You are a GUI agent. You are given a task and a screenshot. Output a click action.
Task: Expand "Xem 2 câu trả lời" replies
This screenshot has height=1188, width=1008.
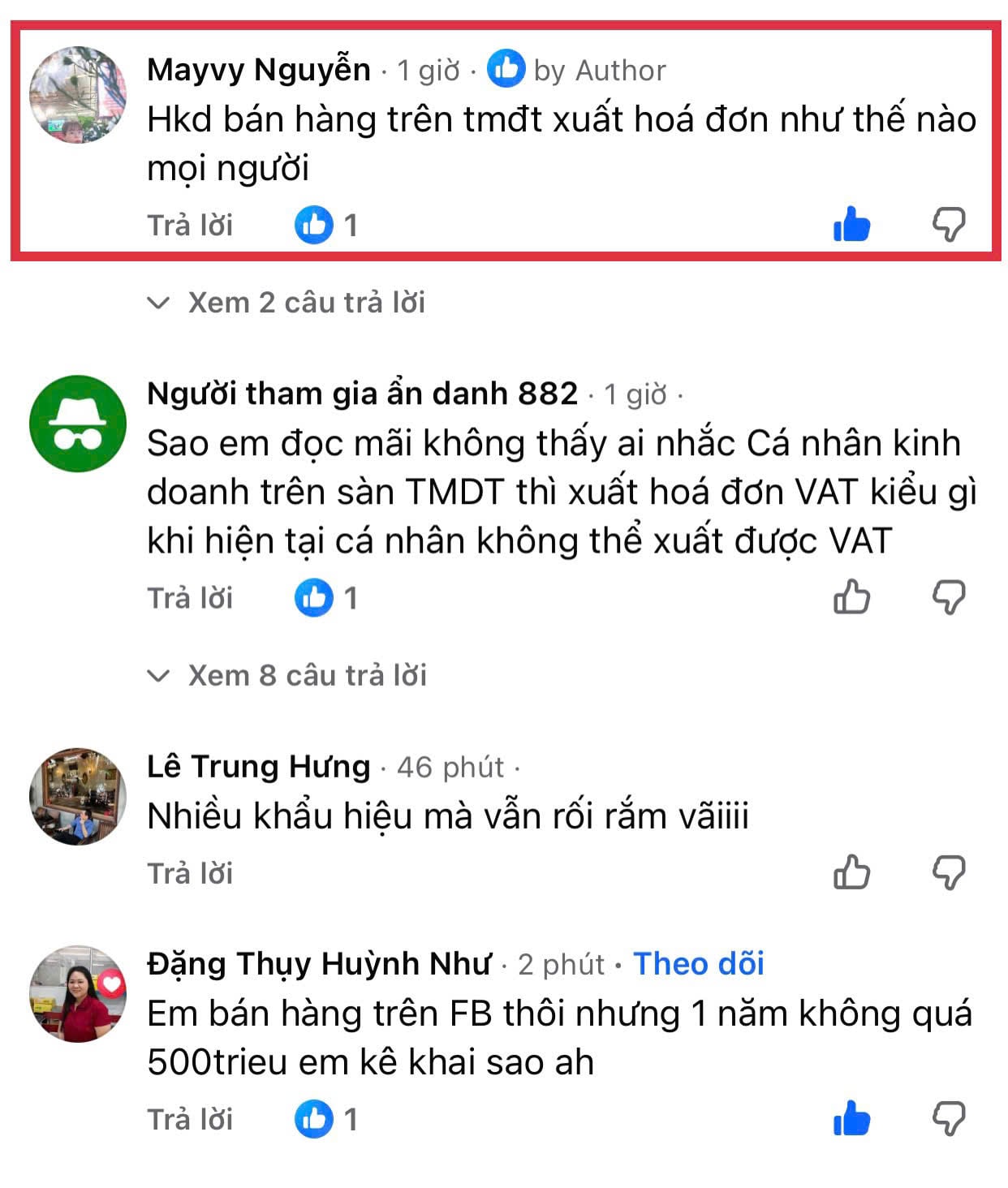pos(286,303)
